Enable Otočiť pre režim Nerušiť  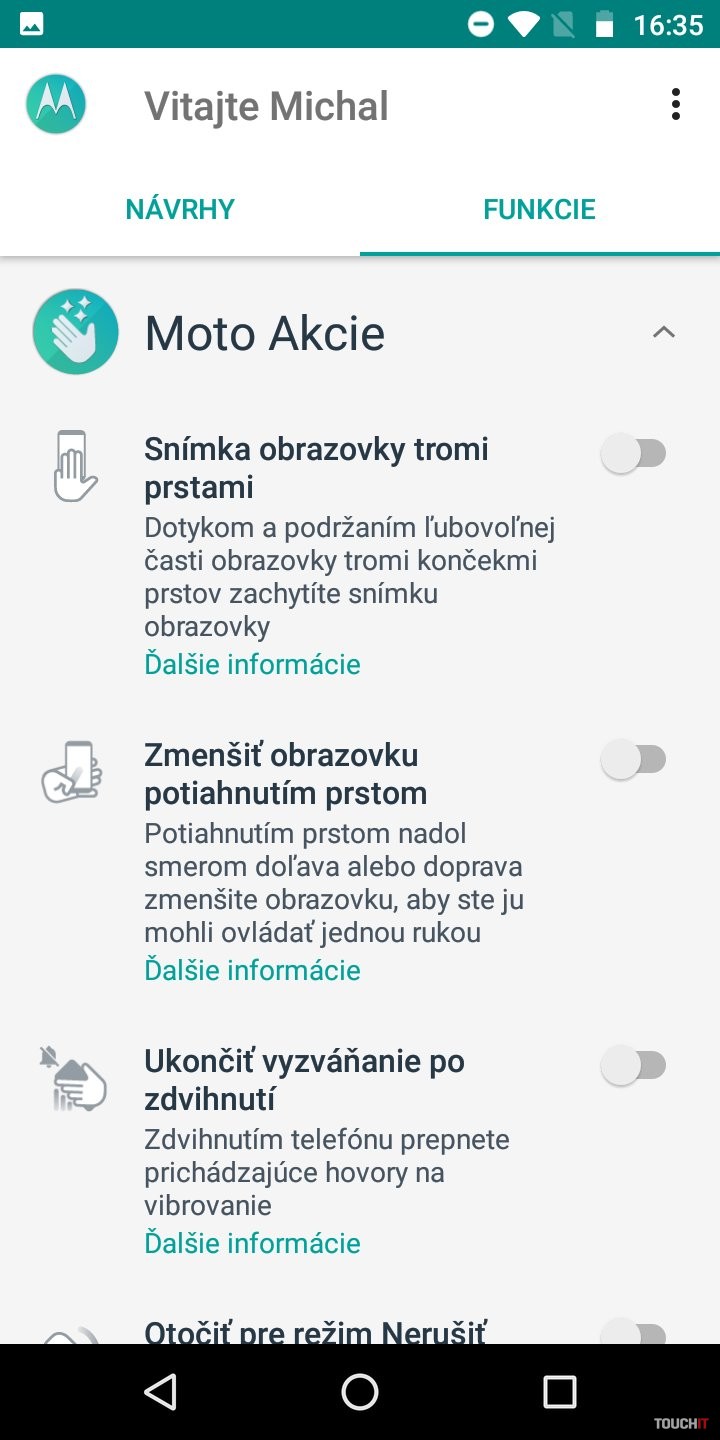pos(633,1332)
